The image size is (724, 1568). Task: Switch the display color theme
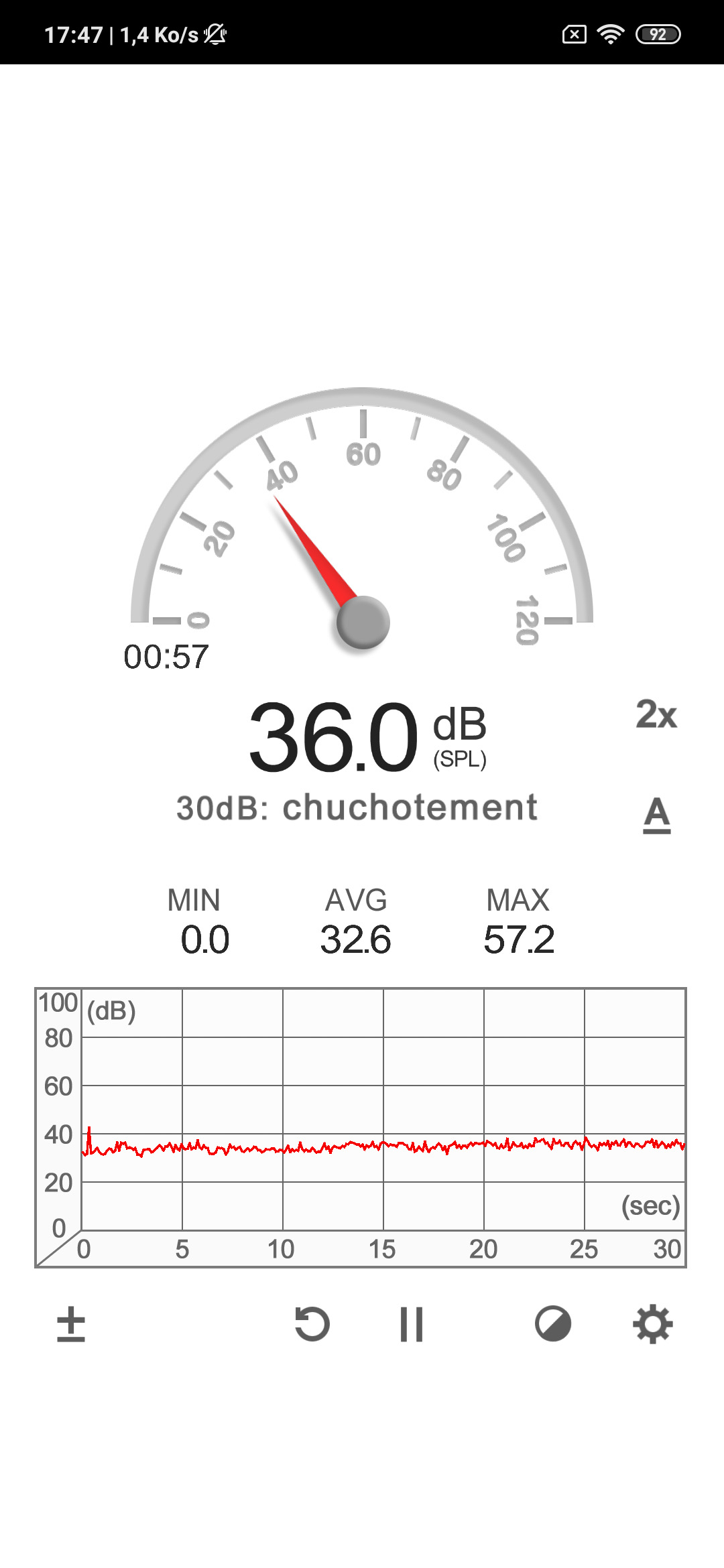point(553,1324)
